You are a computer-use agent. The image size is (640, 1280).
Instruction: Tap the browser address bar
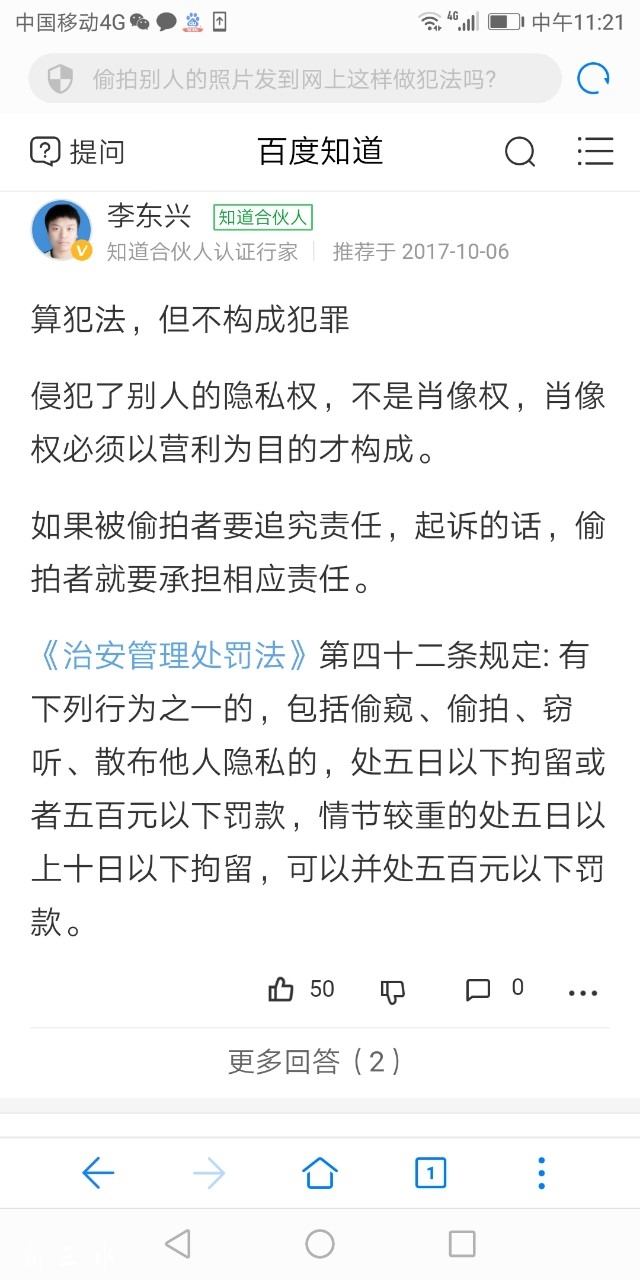tap(295, 78)
